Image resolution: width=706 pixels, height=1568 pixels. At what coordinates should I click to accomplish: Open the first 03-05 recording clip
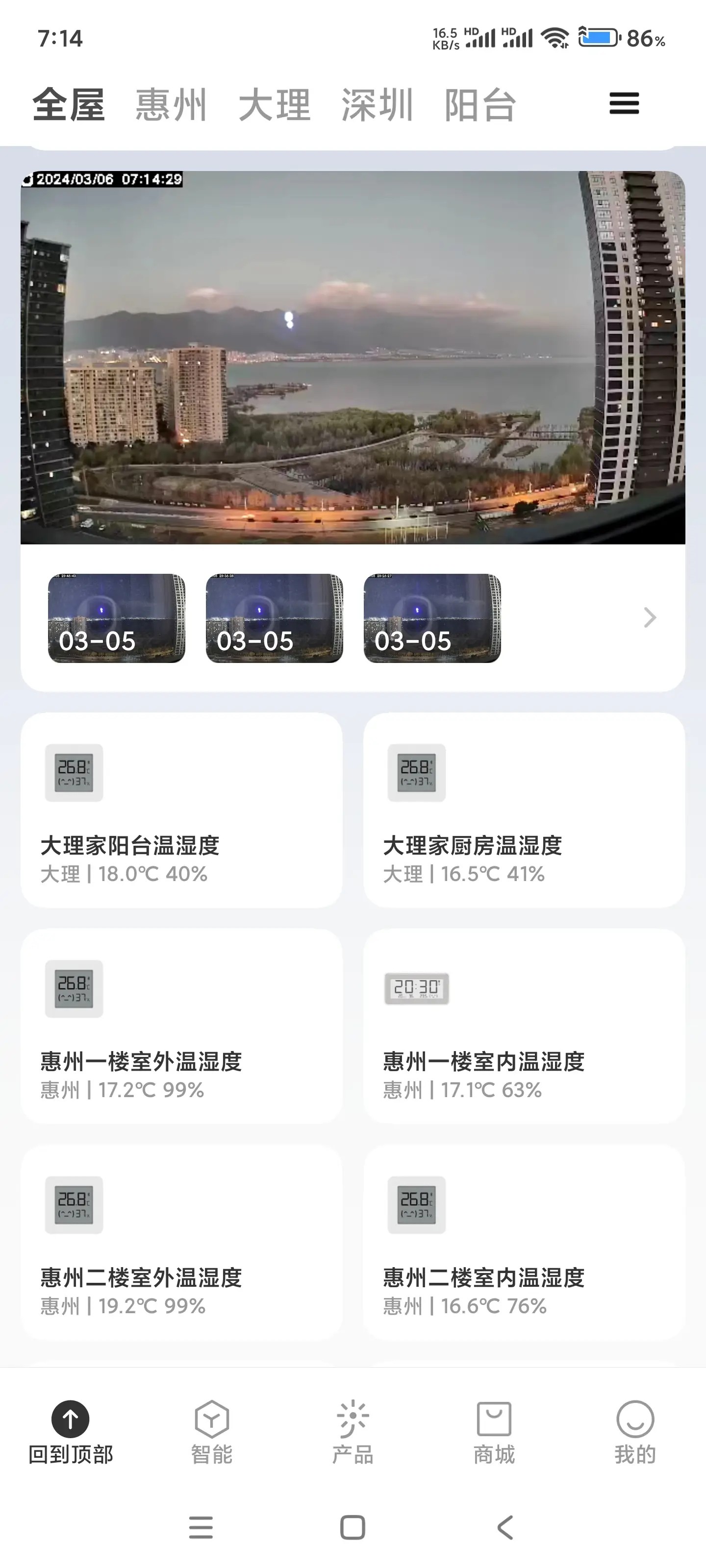[x=116, y=618]
